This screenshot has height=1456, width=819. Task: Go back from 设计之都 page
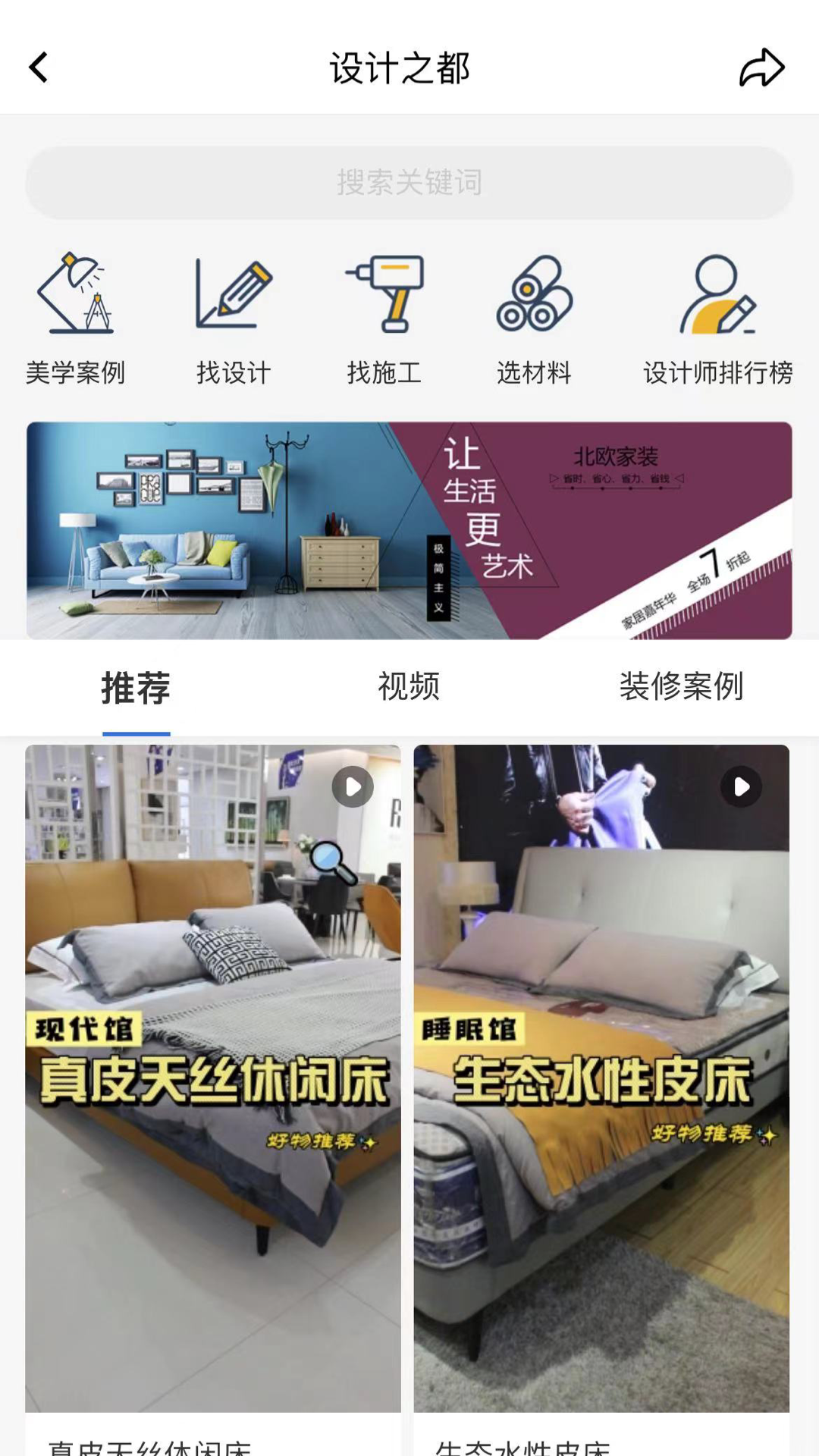[39, 67]
